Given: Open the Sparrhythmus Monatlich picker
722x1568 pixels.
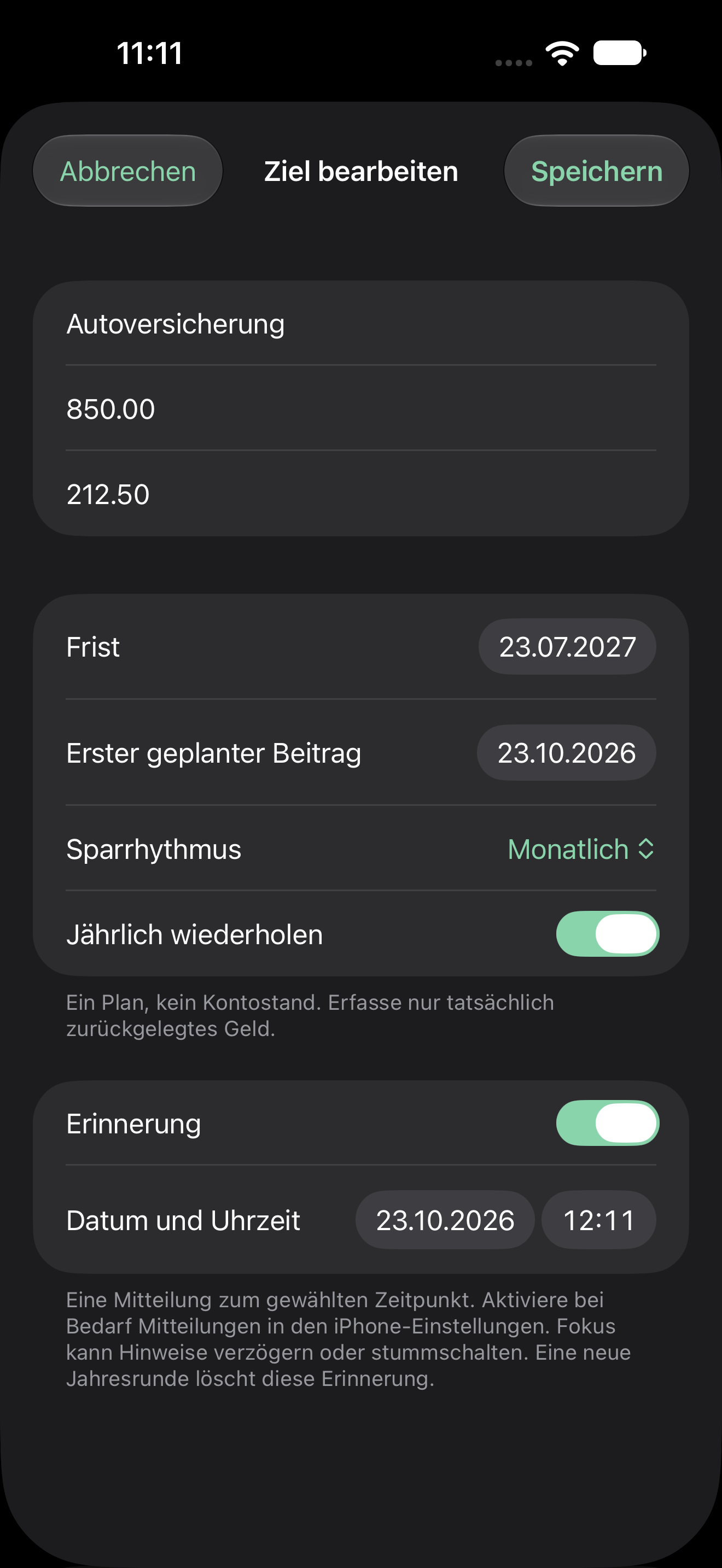Looking at the screenshot, I should [x=581, y=849].
